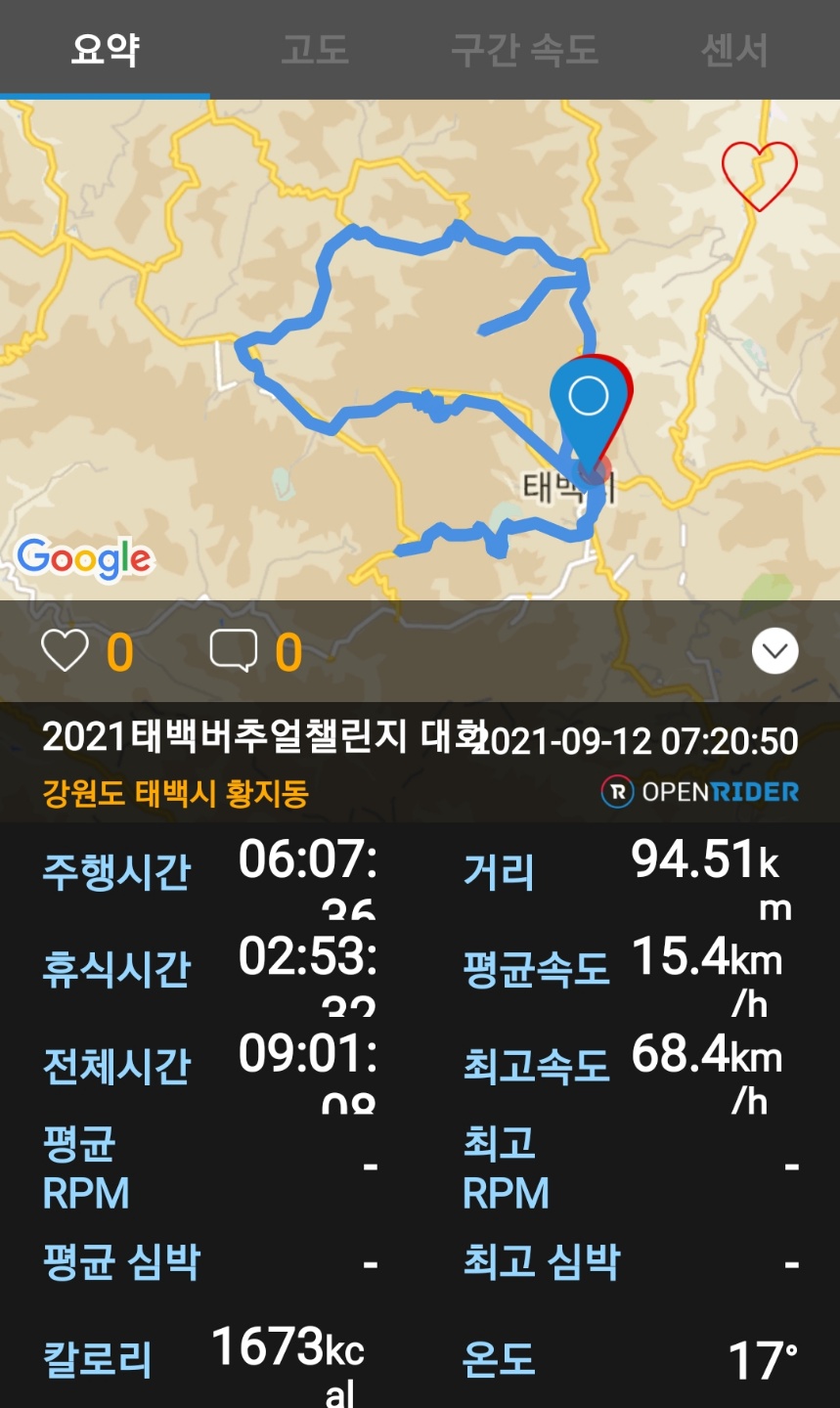Image resolution: width=840 pixels, height=1408 pixels.
Task: Open the 구간 속도 tab
Action: coord(524,49)
